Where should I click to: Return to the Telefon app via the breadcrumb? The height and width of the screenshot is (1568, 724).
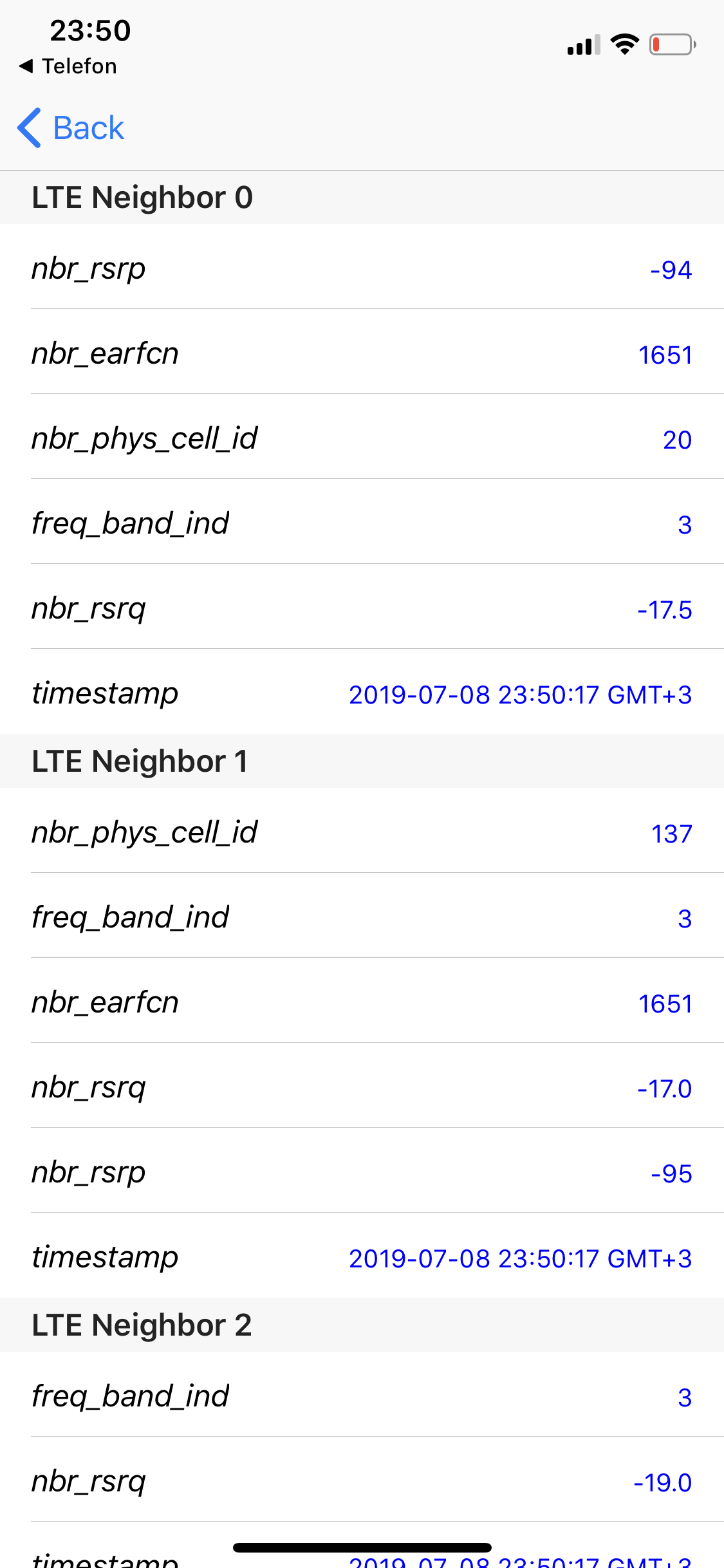(68, 66)
